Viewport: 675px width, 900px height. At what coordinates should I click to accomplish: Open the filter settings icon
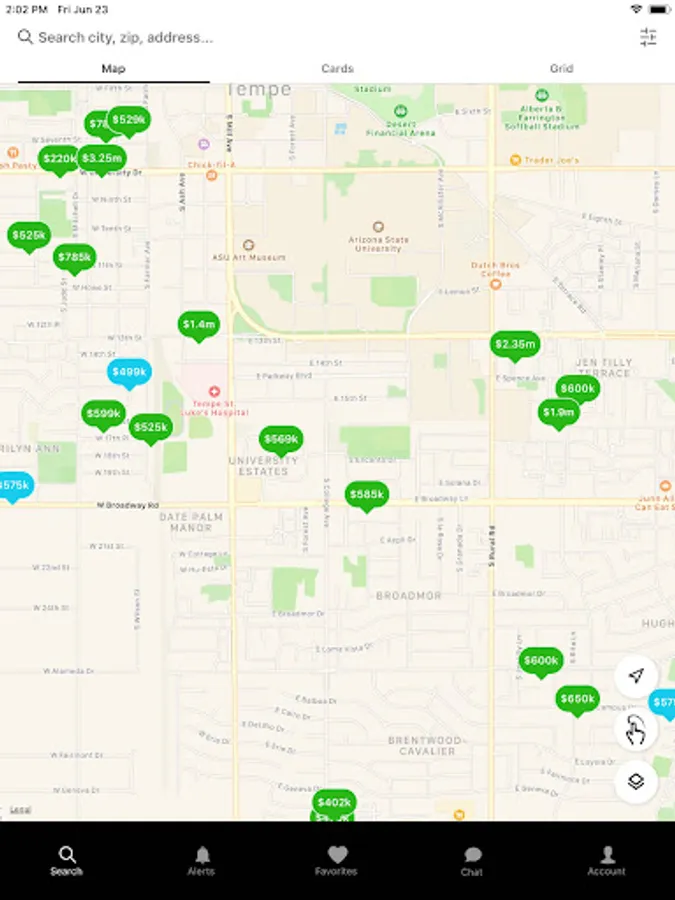click(x=648, y=37)
